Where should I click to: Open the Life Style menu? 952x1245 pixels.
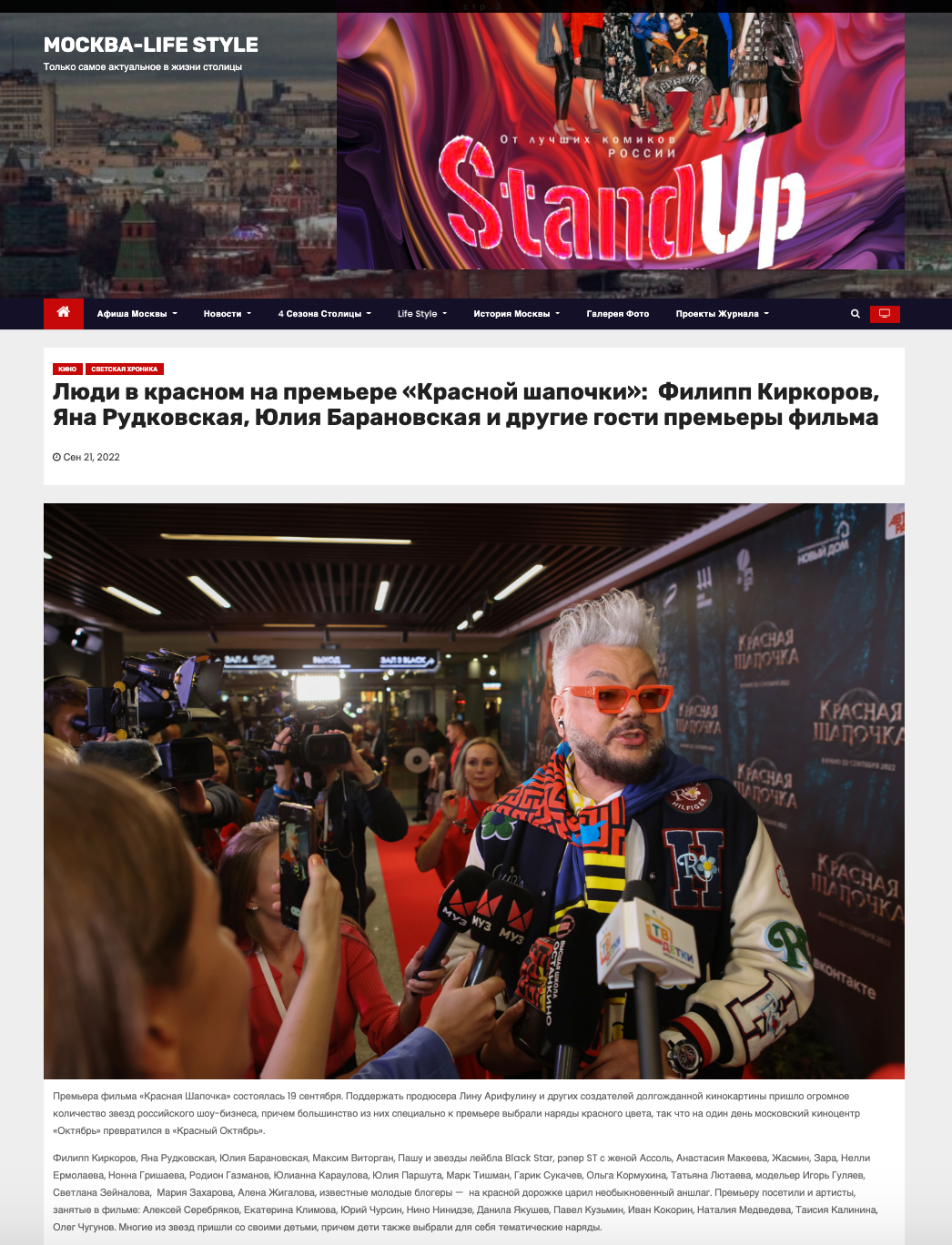pyautogui.click(x=421, y=314)
